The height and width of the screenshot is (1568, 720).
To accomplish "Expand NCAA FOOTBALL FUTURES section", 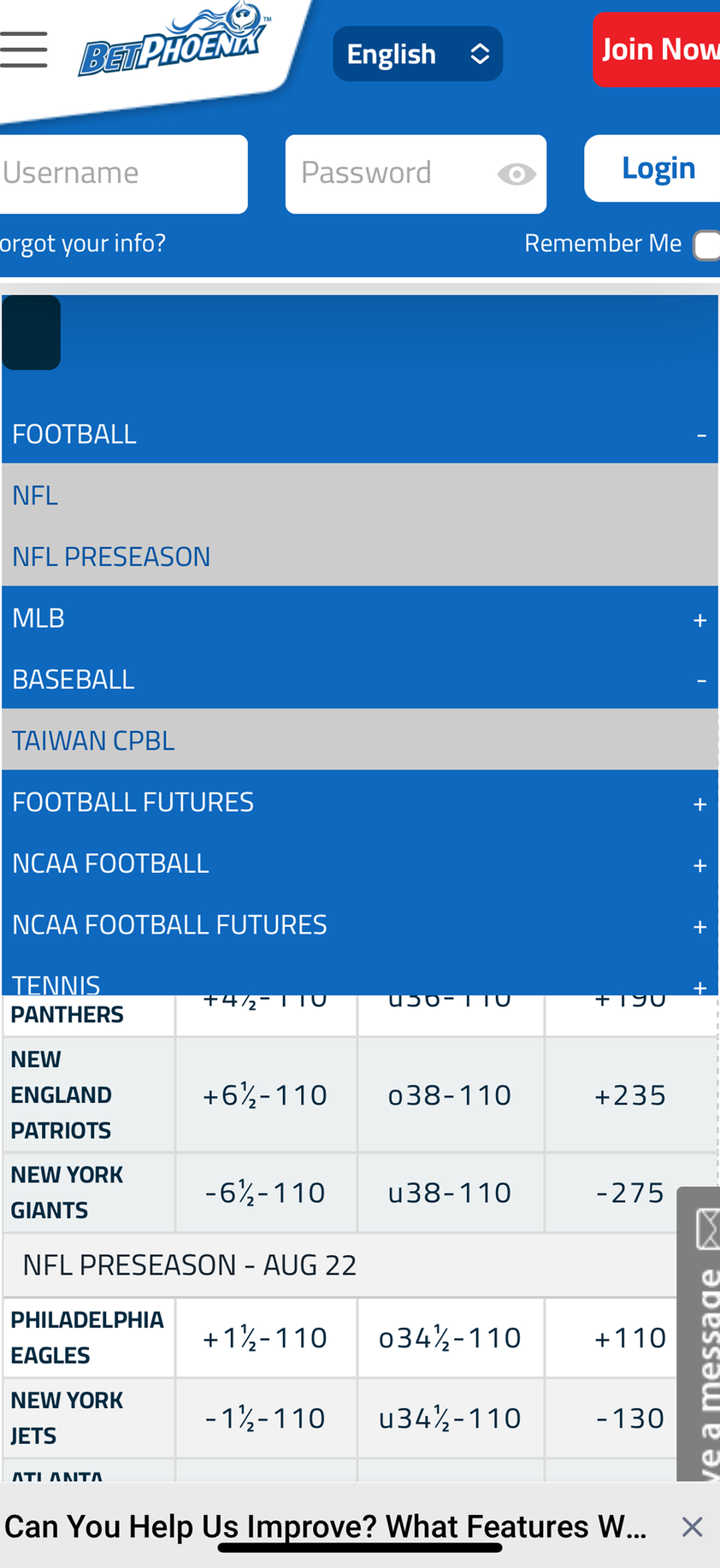I will 699,927.
